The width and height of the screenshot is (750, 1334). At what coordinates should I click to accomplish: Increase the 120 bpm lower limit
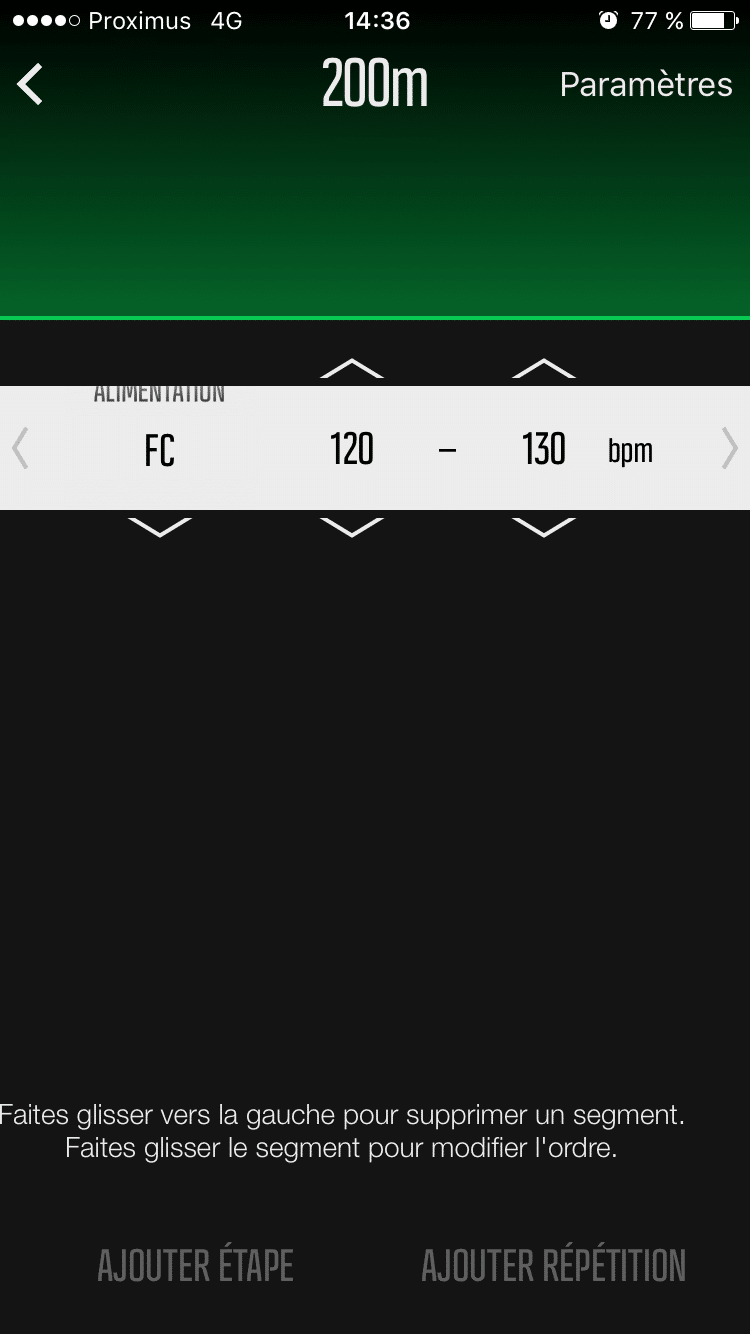coord(352,367)
